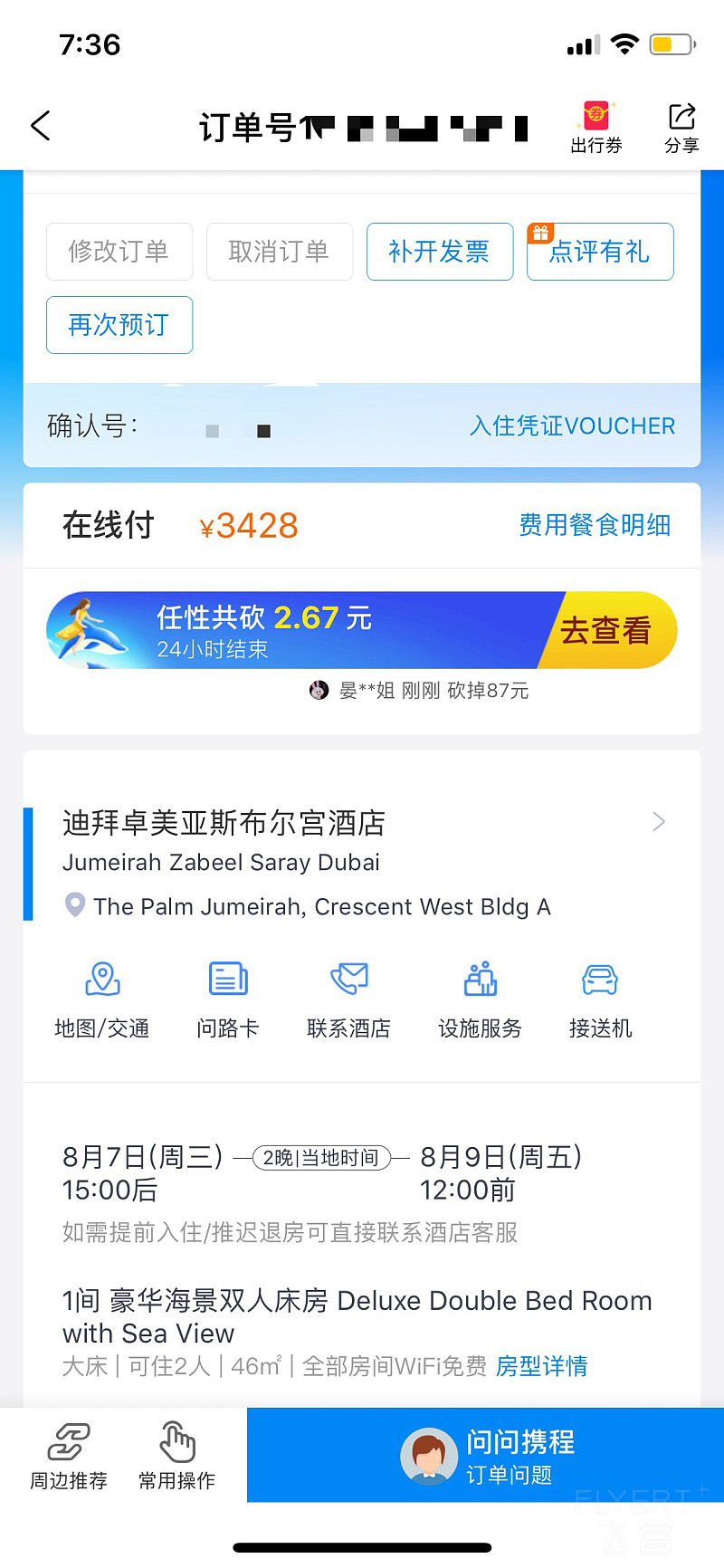View 设施服务 facilities and services
Viewport: 724px width, 1568px height.
[x=480, y=999]
